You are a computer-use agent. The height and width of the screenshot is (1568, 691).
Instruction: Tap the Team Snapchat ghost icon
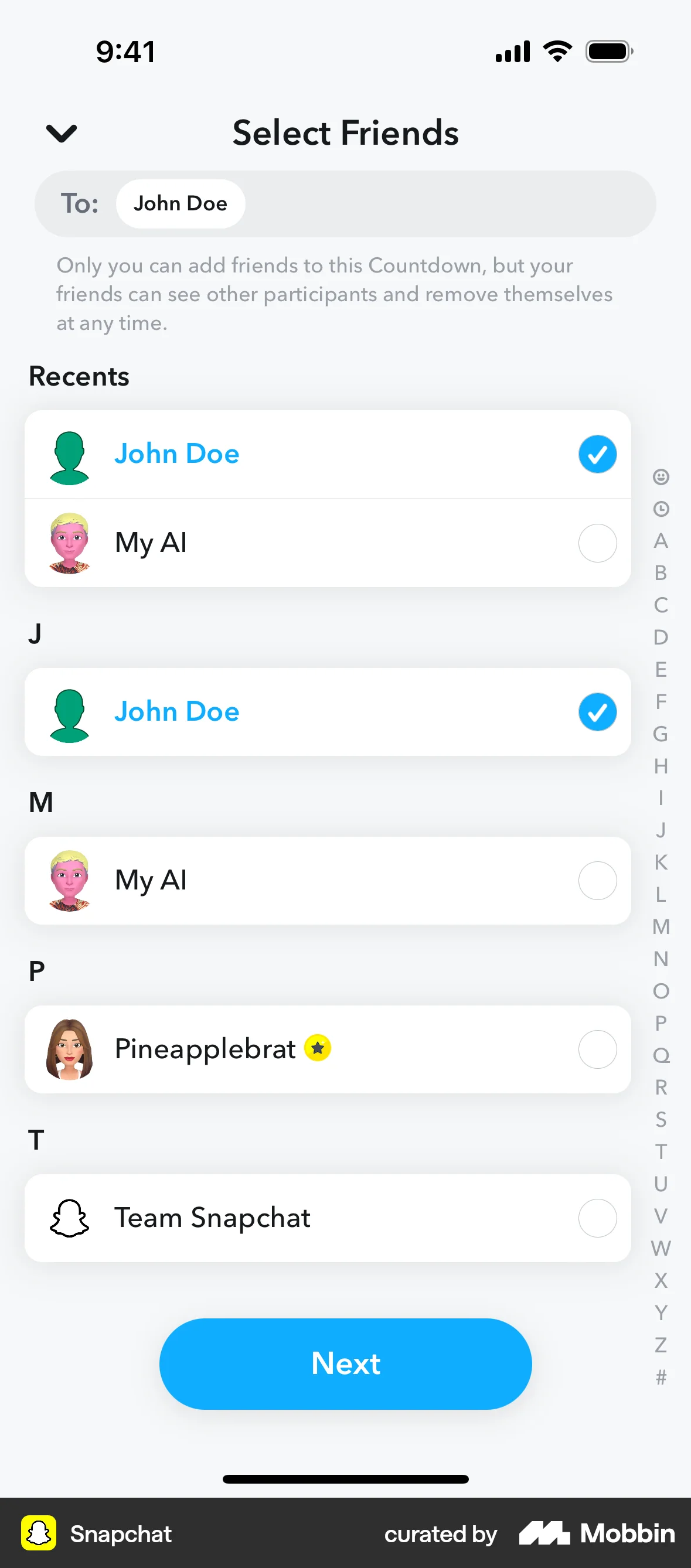coord(69,1218)
